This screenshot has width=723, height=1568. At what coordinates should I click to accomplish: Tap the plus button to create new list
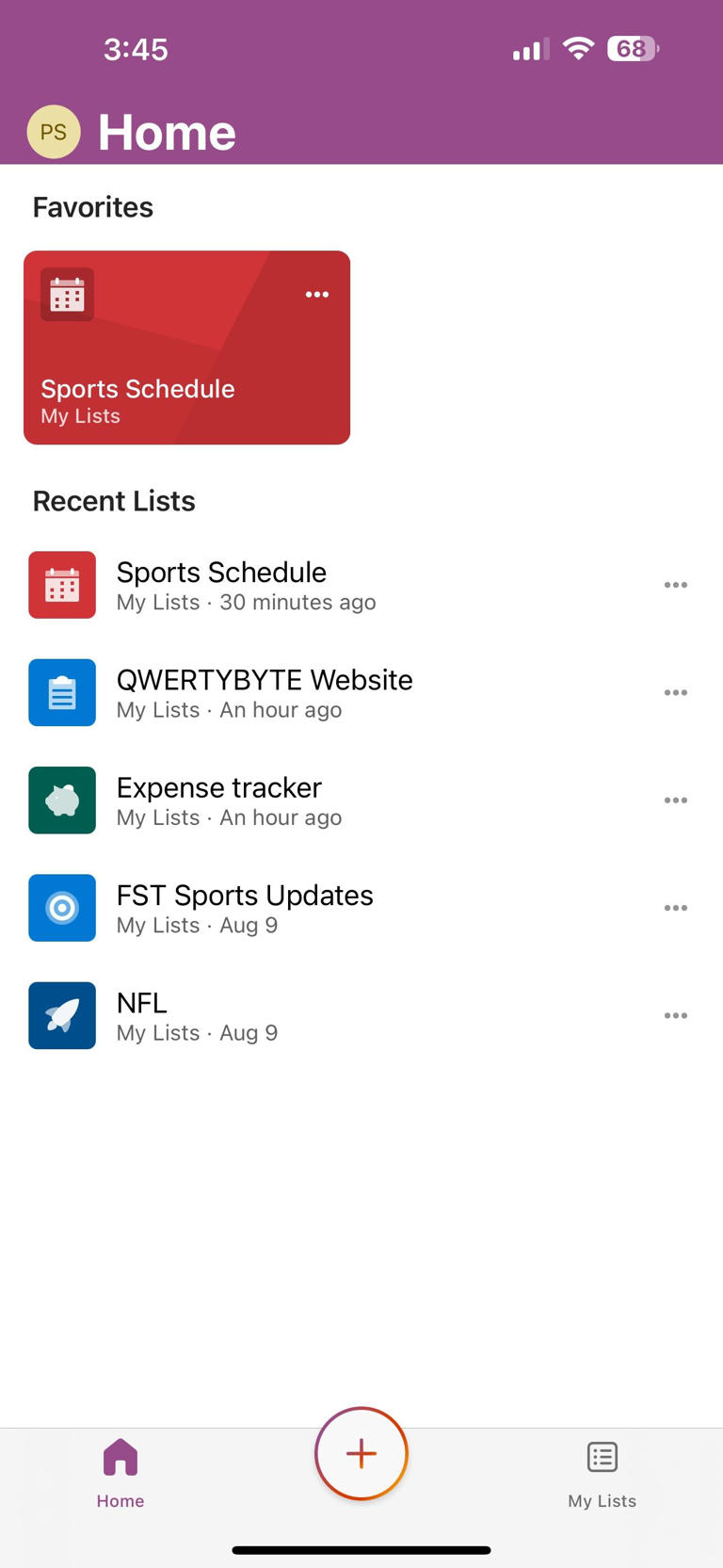(x=361, y=1453)
